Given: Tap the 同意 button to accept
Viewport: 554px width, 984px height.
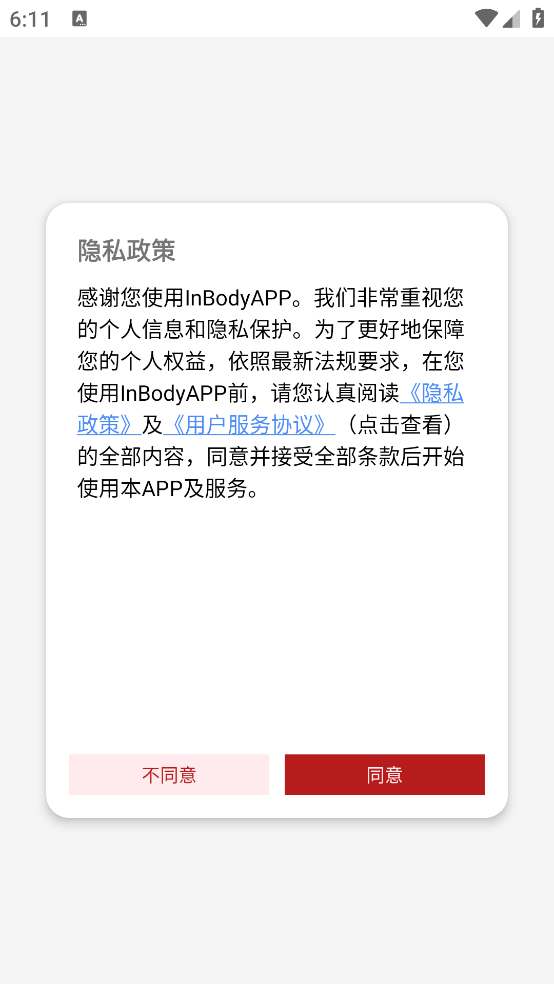Looking at the screenshot, I should 385,774.
